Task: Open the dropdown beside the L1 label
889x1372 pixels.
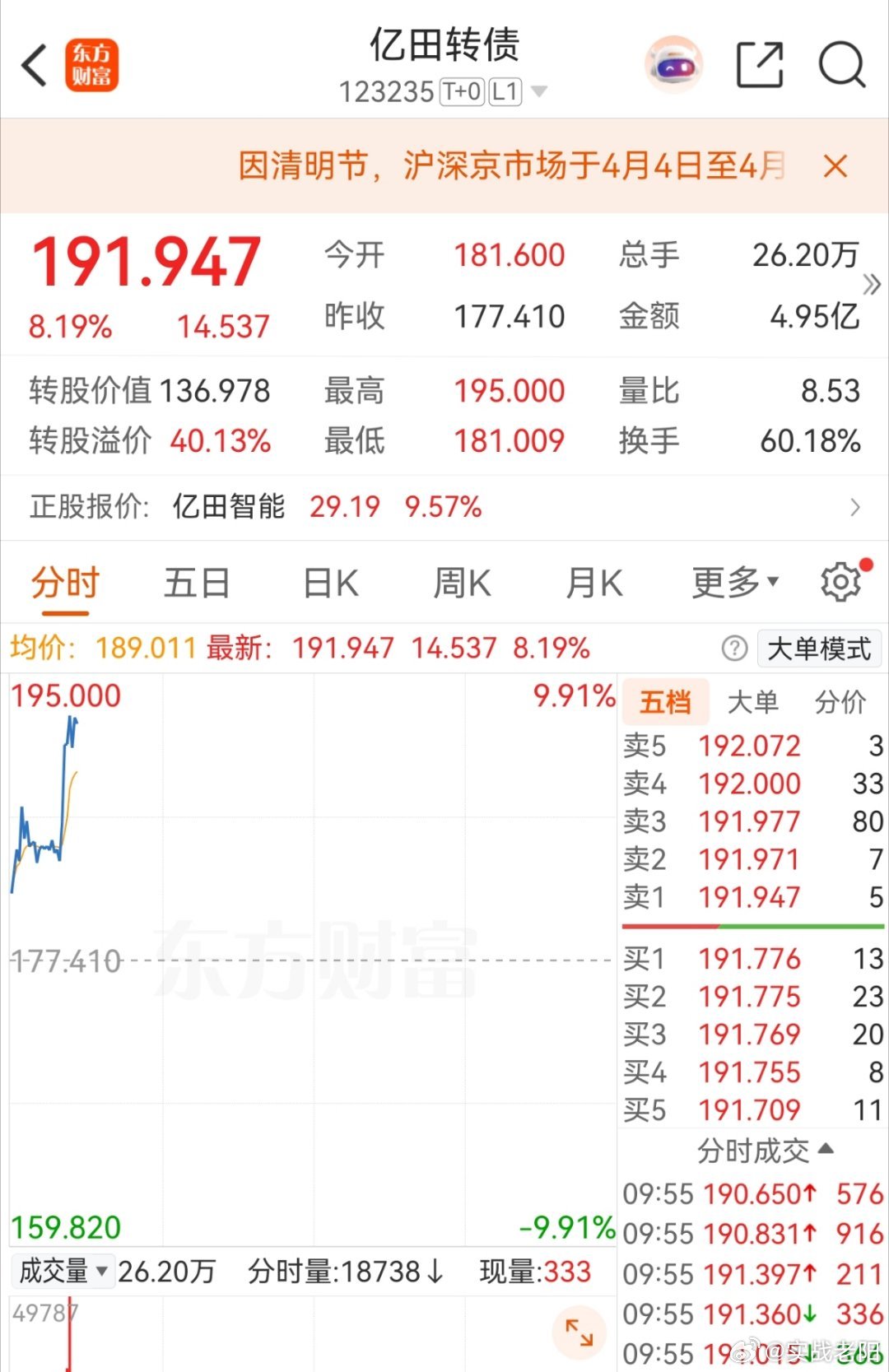Action: pyautogui.click(x=539, y=92)
